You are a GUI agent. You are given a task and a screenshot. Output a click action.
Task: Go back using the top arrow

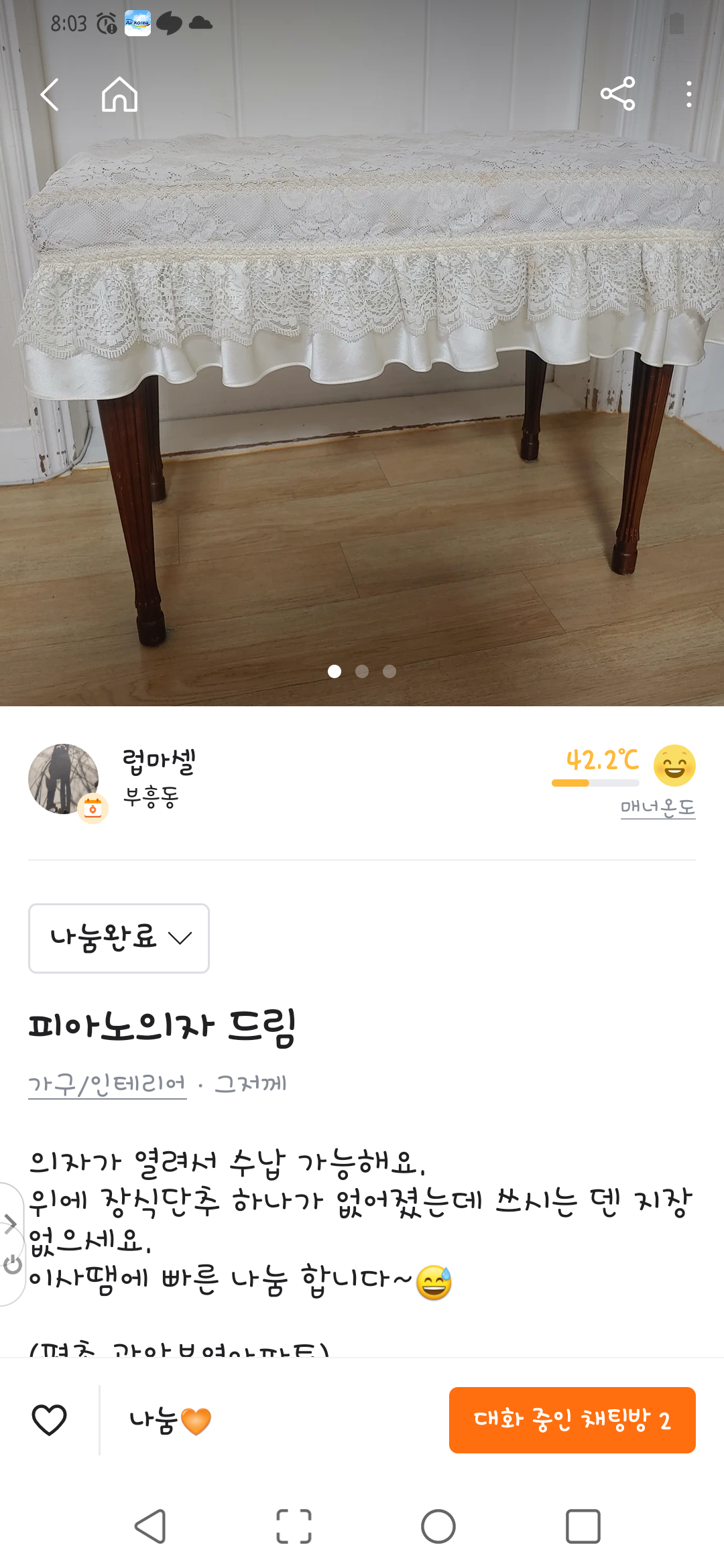(x=50, y=94)
